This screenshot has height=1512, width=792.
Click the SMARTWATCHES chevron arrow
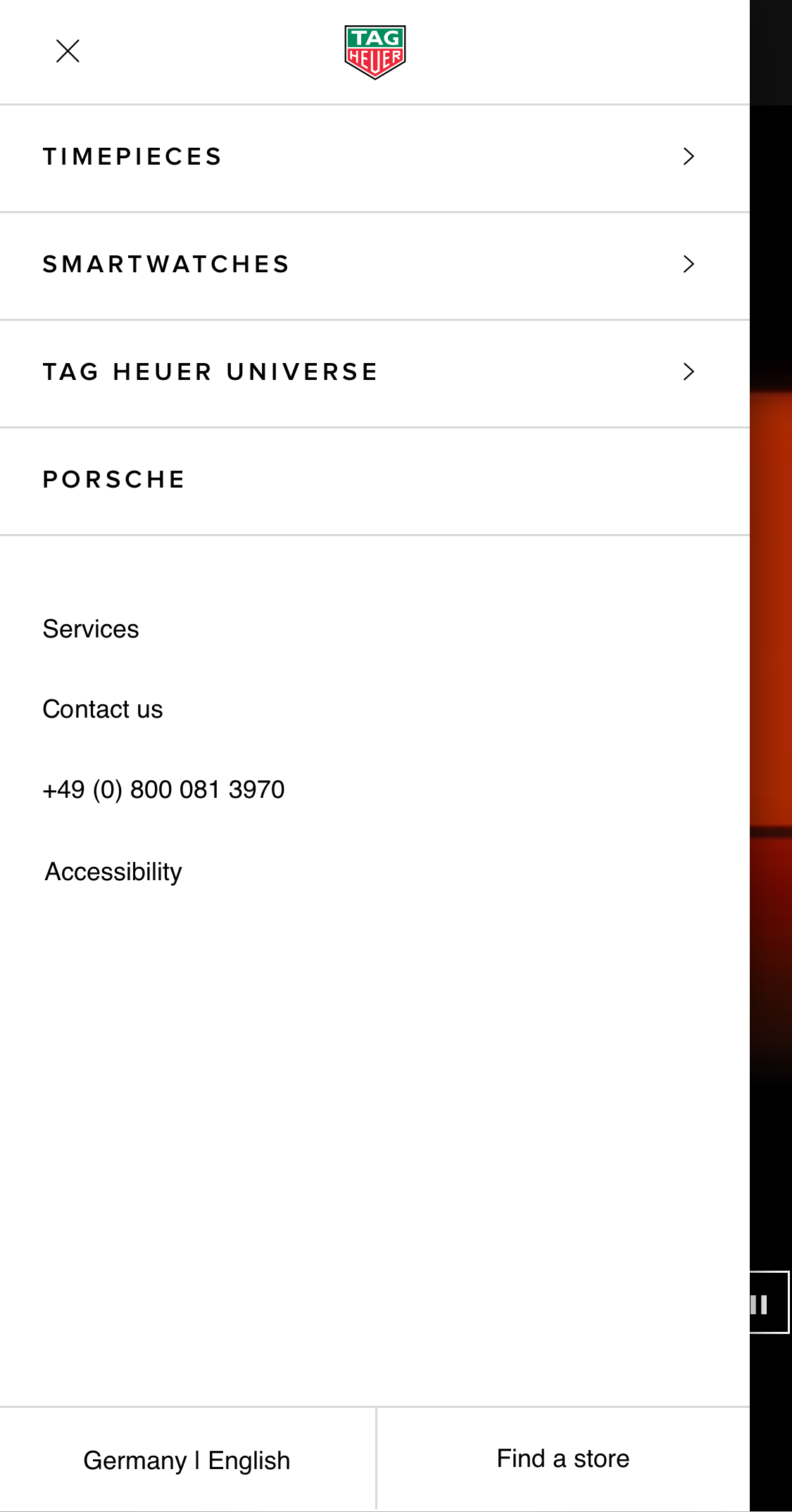pos(689,265)
